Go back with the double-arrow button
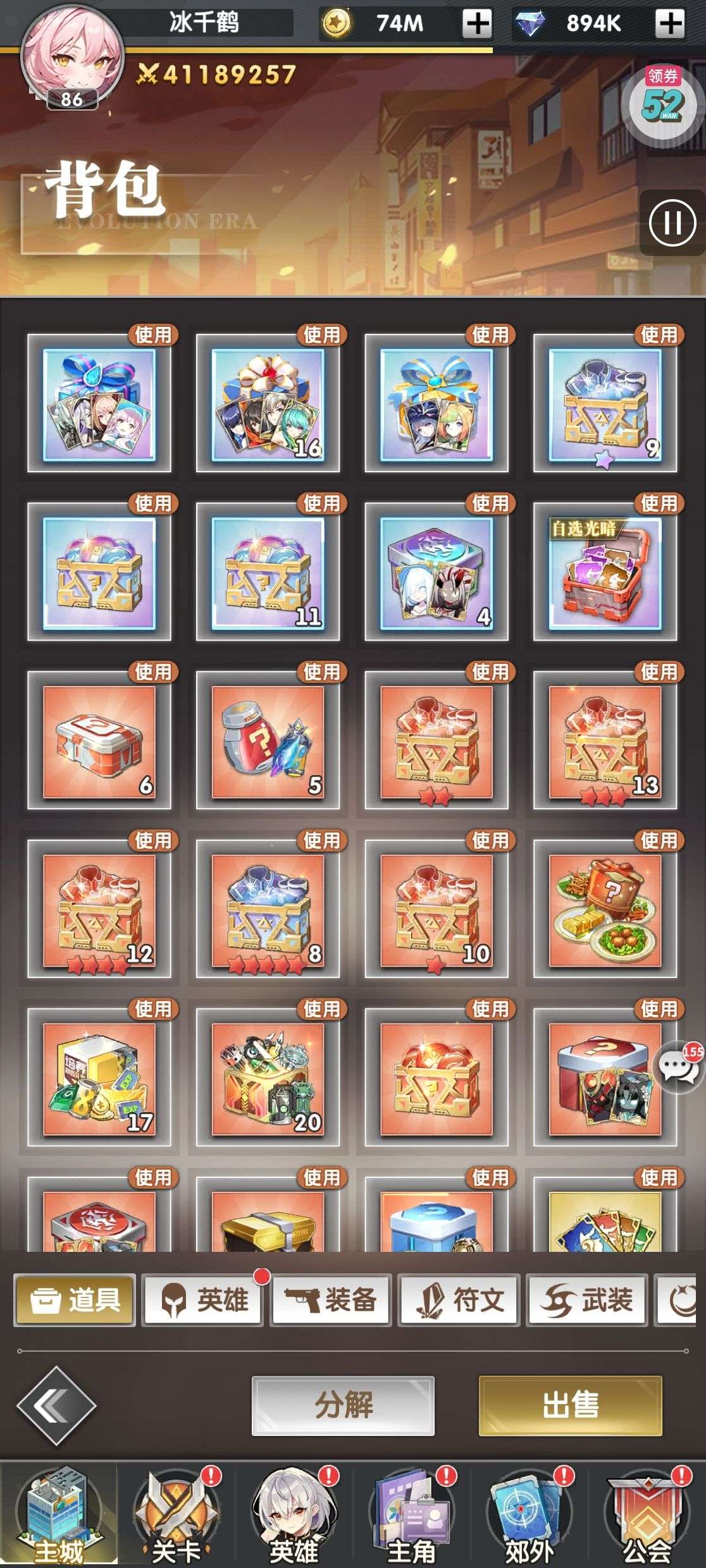The height and width of the screenshot is (1568, 706). pyautogui.click(x=56, y=1406)
